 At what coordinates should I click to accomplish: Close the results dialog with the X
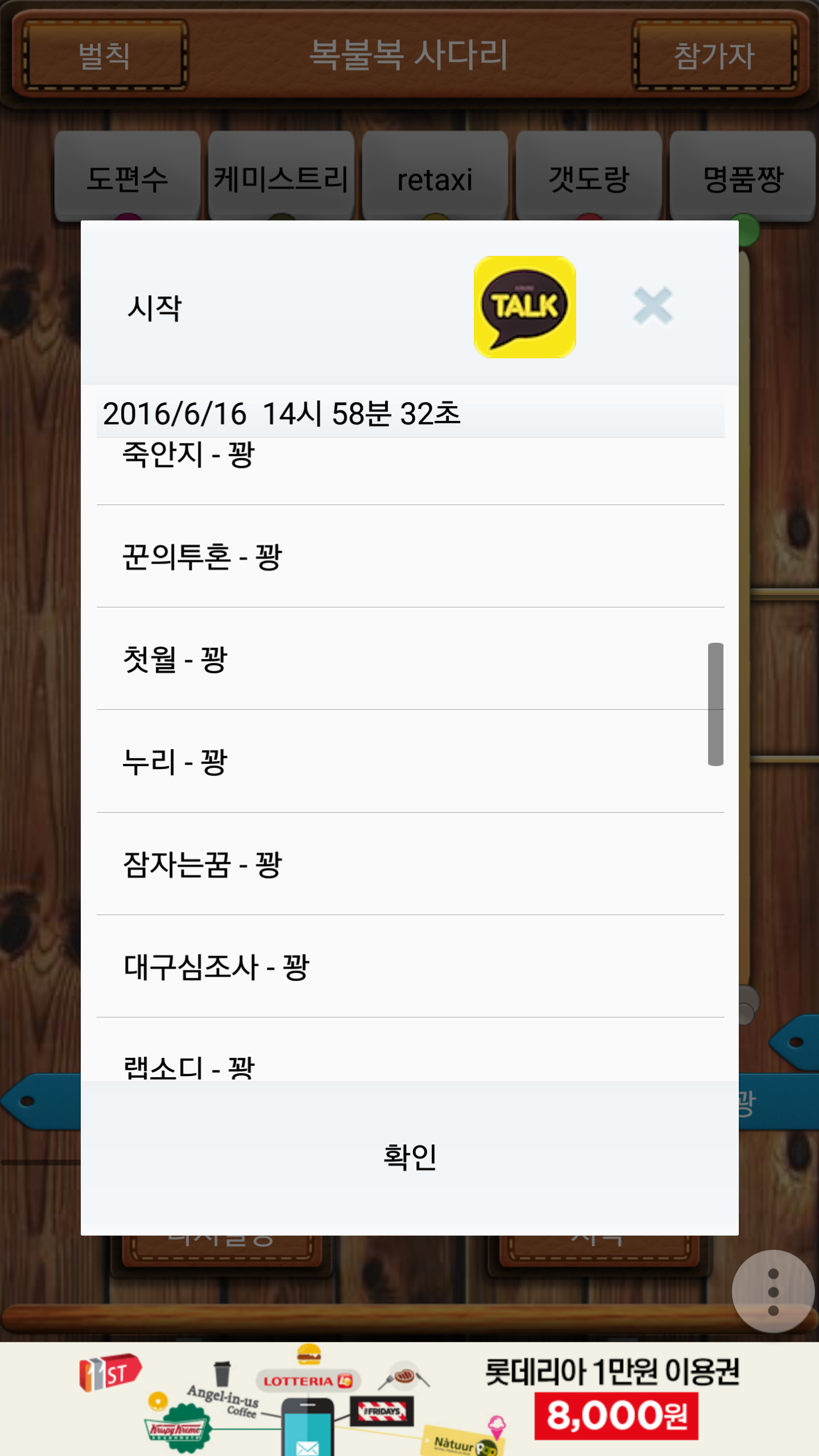coord(653,306)
